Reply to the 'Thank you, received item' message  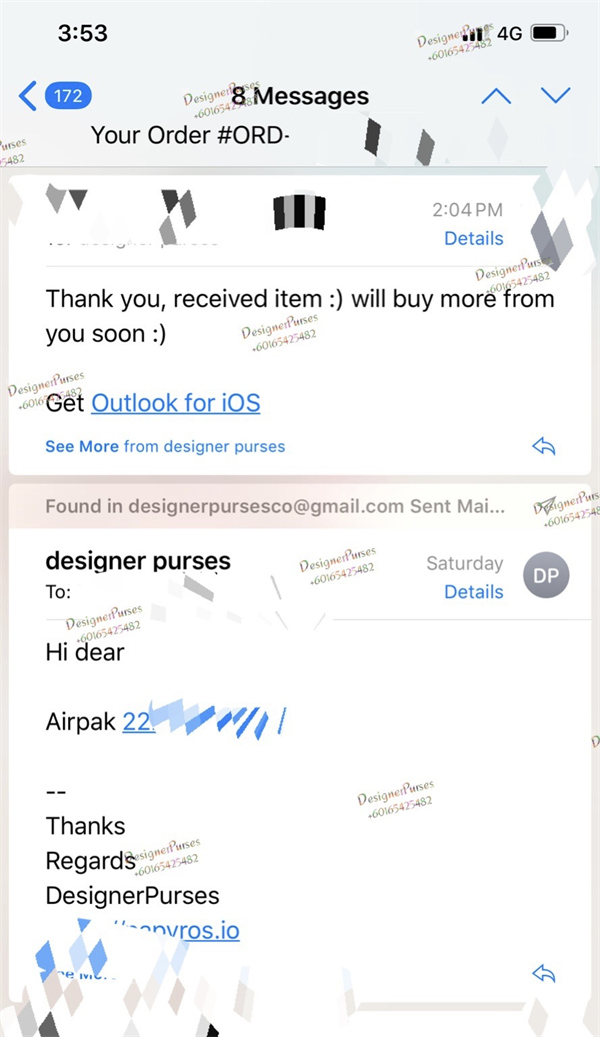pyautogui.click(x=544, y=446)
